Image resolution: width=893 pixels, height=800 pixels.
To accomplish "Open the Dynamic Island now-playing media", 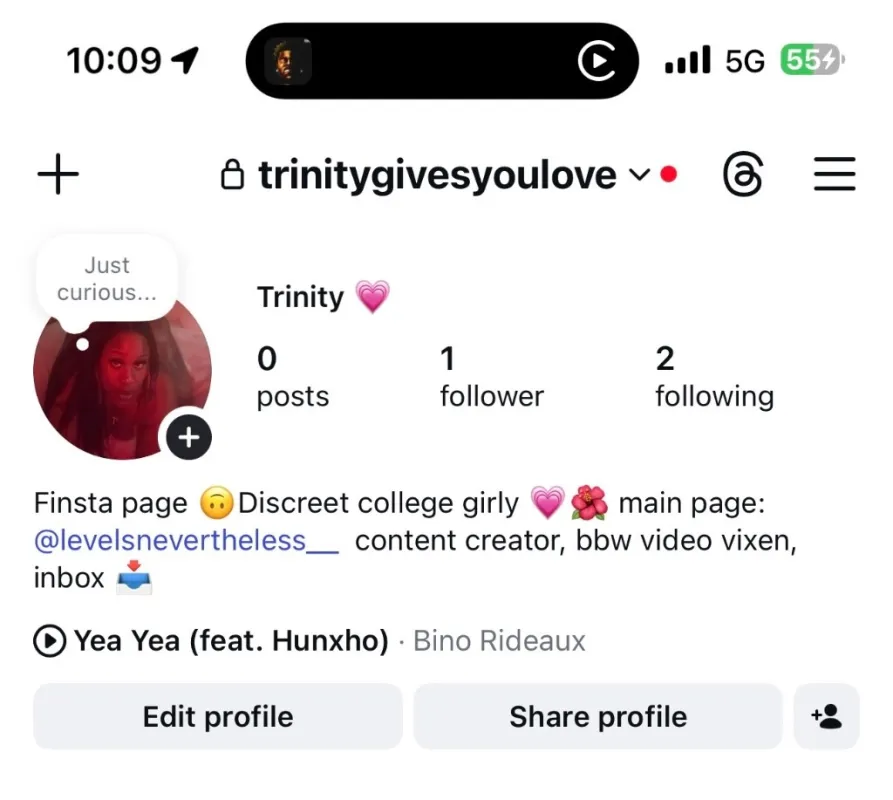I will click(441, 61).
